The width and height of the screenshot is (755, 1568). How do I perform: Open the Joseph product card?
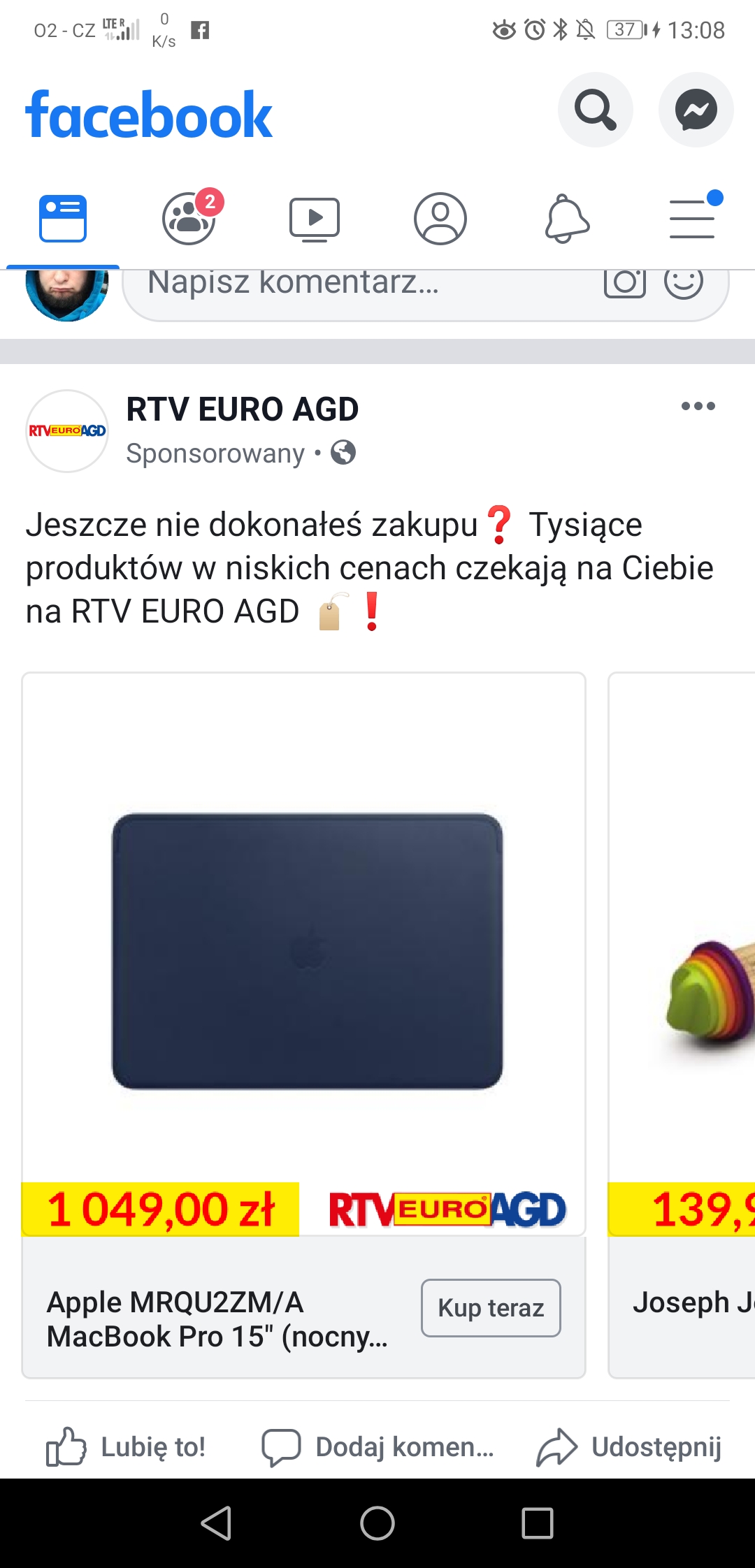click(682, 1025)
